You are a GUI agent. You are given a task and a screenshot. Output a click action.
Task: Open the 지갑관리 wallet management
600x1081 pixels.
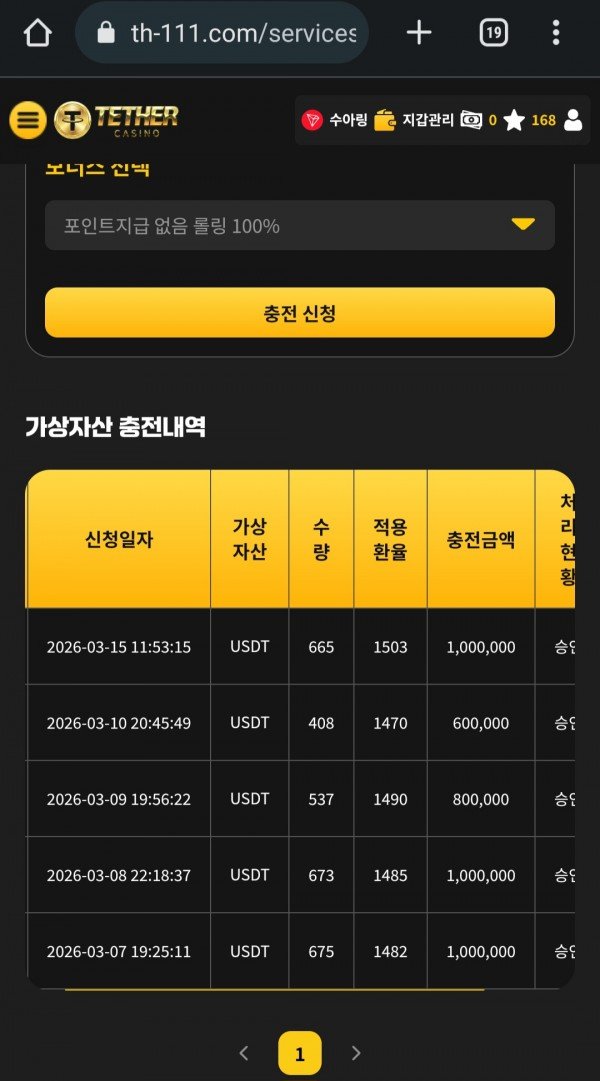(x=416, y=121)
